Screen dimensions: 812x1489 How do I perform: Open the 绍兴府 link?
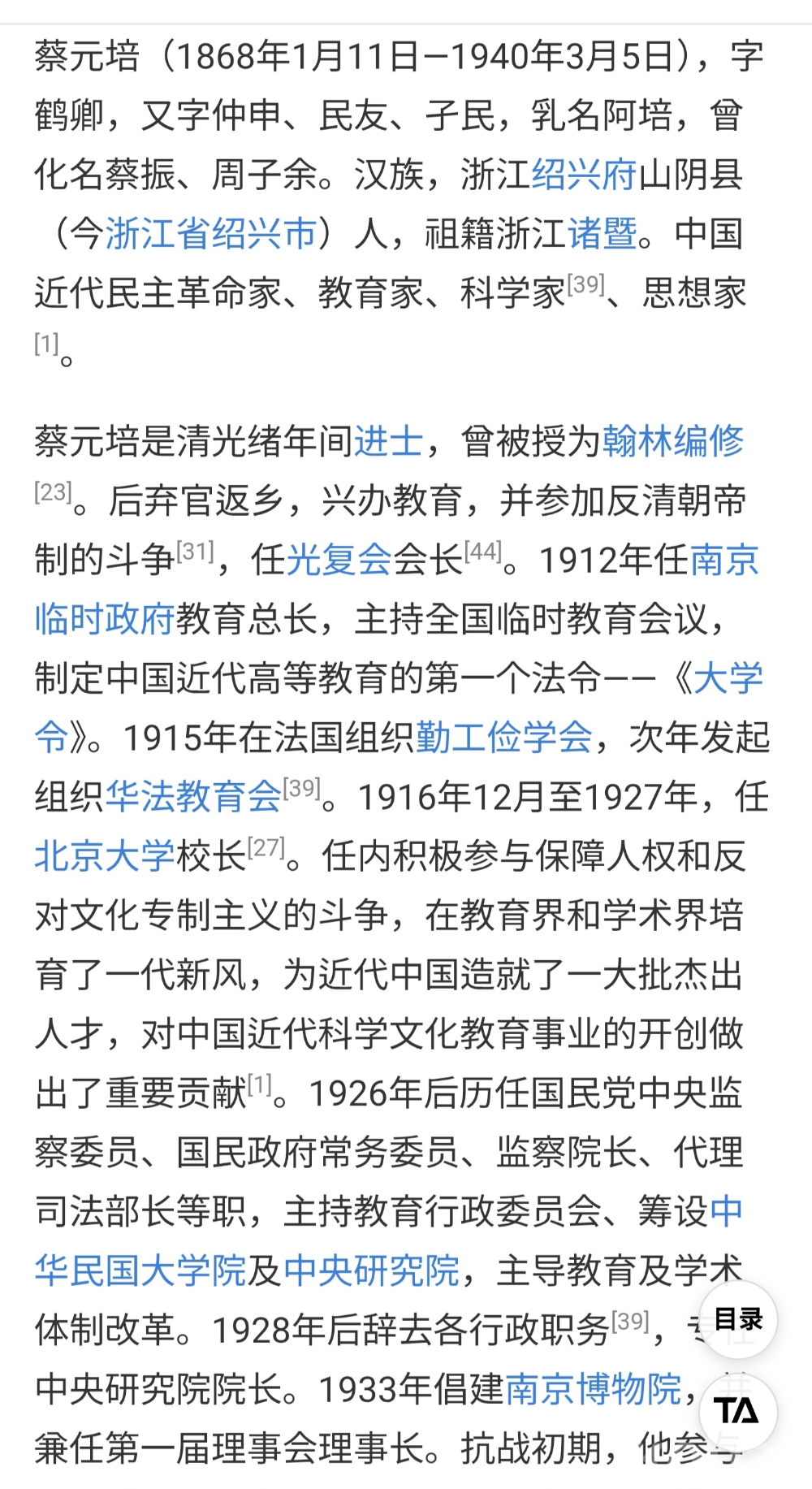[x=584, y=175]
